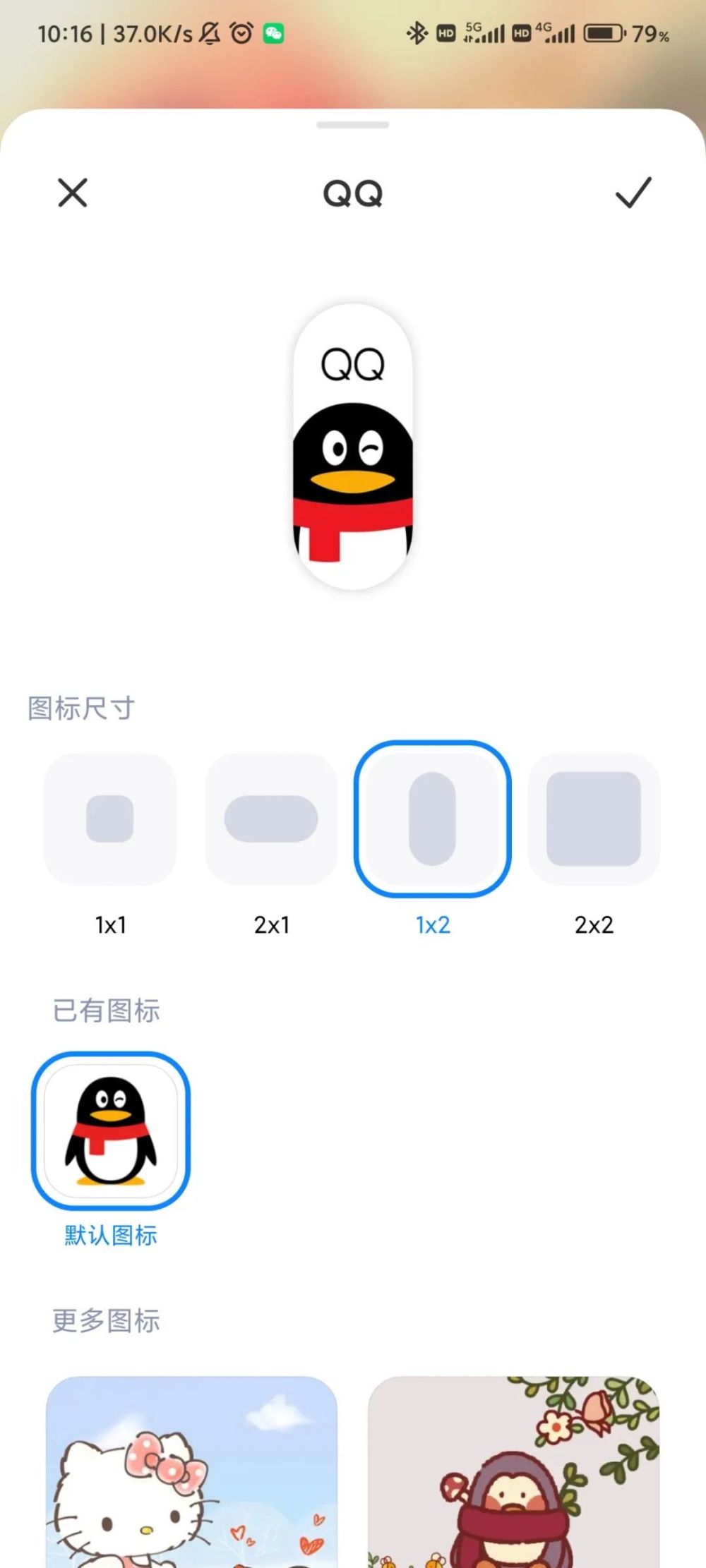
Task: Close the QQ icon editor
Action: (72, 193)
